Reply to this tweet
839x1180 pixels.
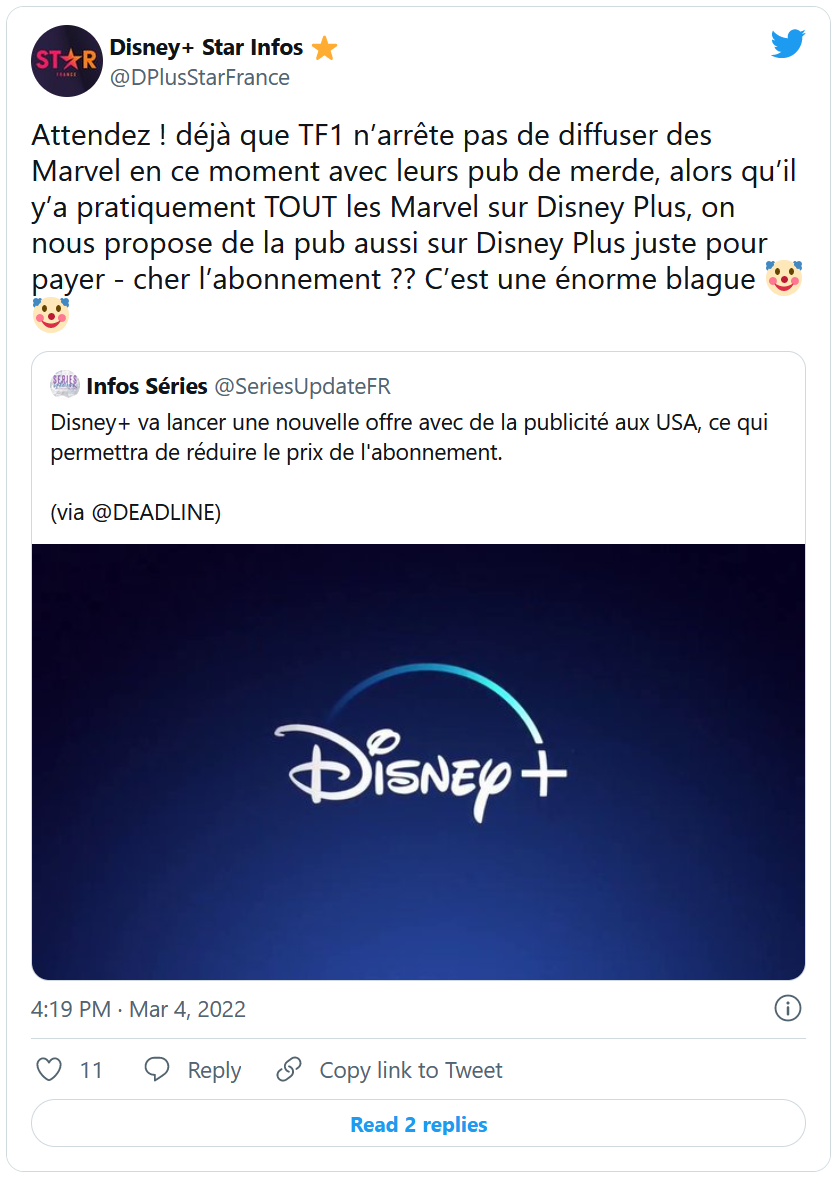[193, 1070]
